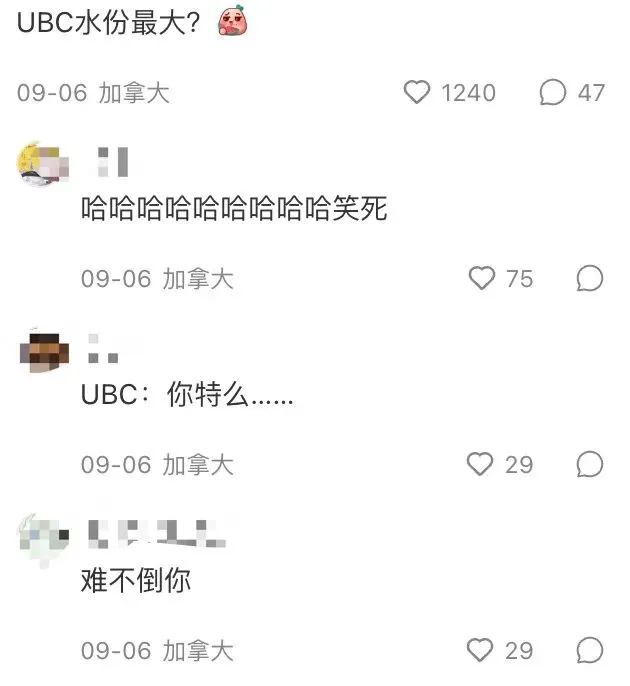The width and height of the screenshot is (630, 686).
Task: Reply to the comment "哈哈哈哈哈哈哈哈哈笑死"
Action: 590,278
